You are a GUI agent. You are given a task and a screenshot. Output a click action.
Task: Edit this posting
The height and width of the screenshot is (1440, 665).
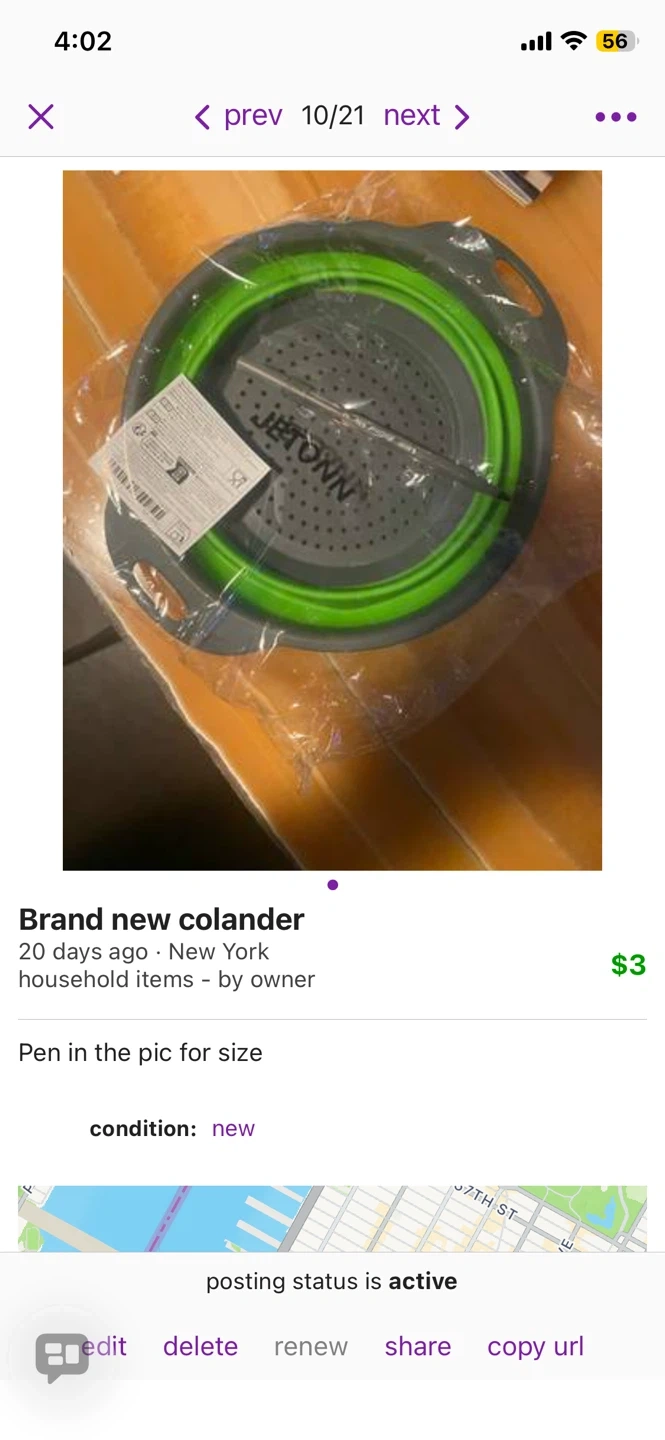click(108, 1346)
